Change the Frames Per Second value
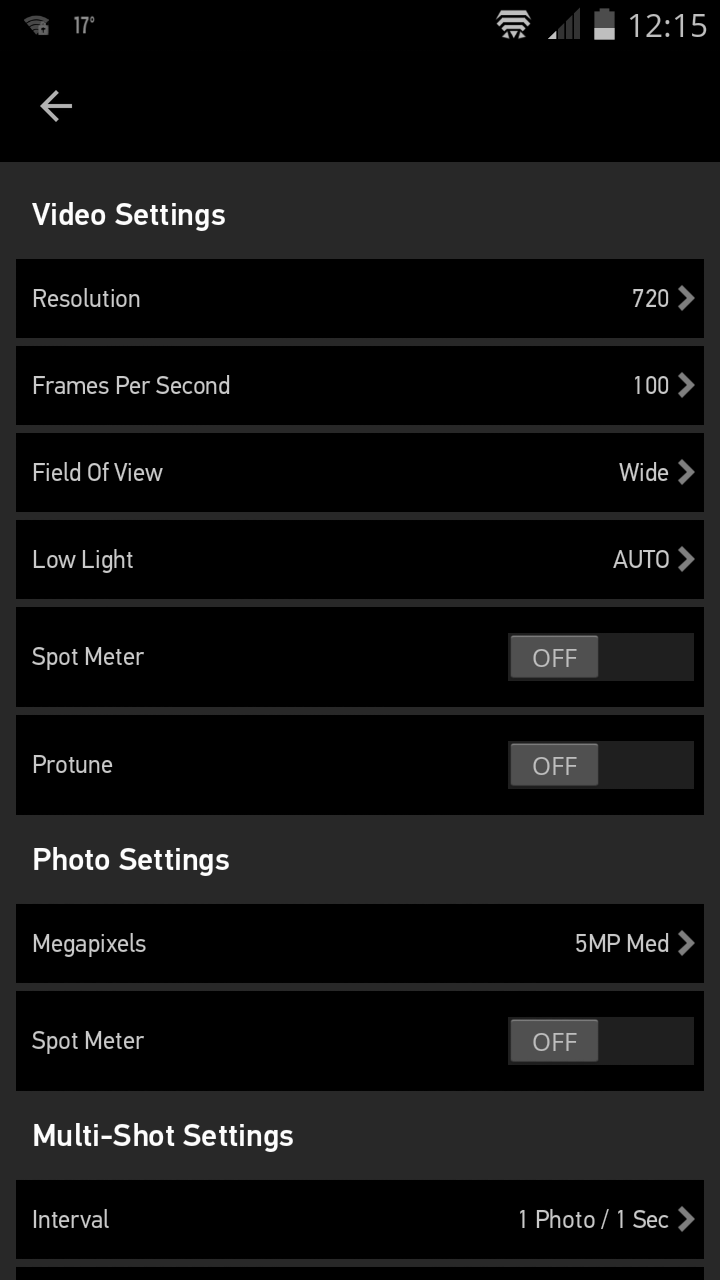720x1280 pixels. [360, 385]
